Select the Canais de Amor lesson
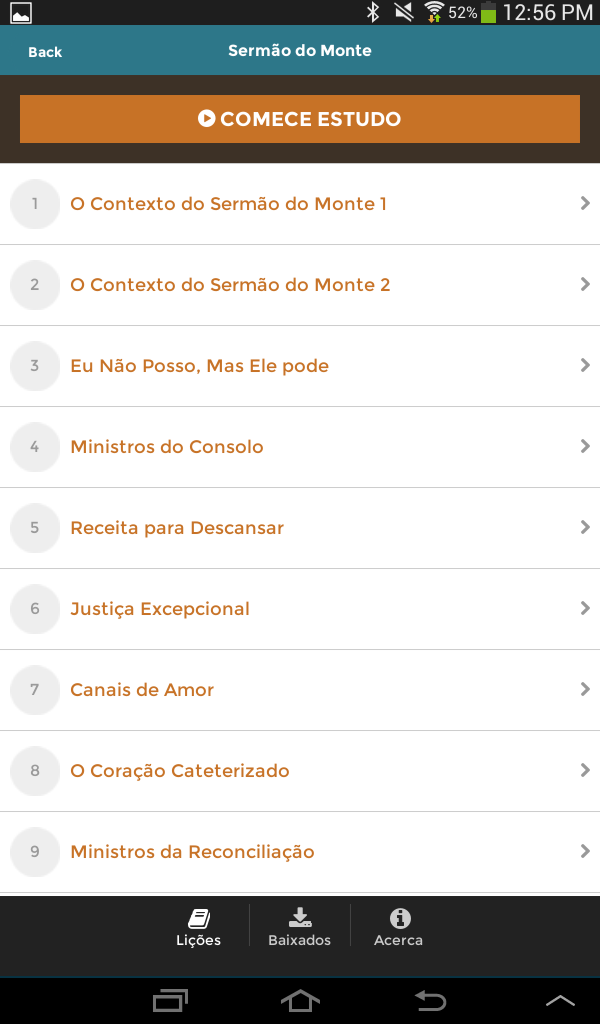 tap(142, 690)
